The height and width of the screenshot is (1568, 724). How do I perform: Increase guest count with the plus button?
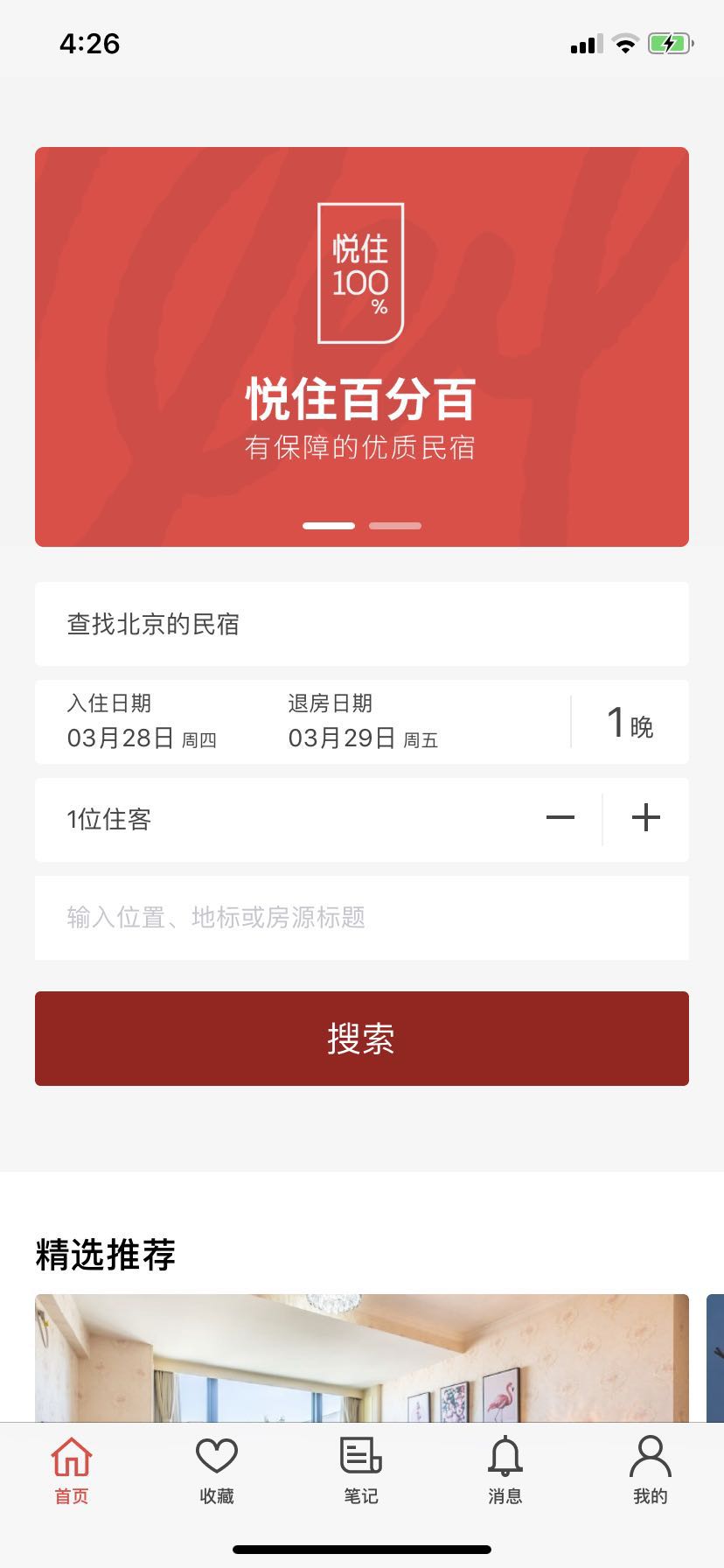point(645,819)
